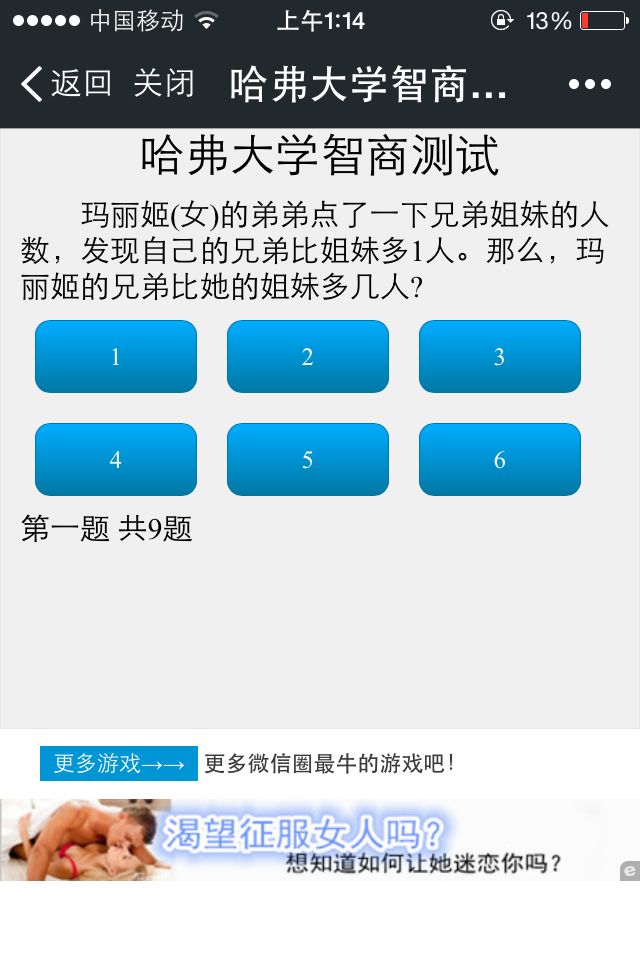Close the page with 关闭
The height and width of the screenshot is (960, 640).
[164, 83]
